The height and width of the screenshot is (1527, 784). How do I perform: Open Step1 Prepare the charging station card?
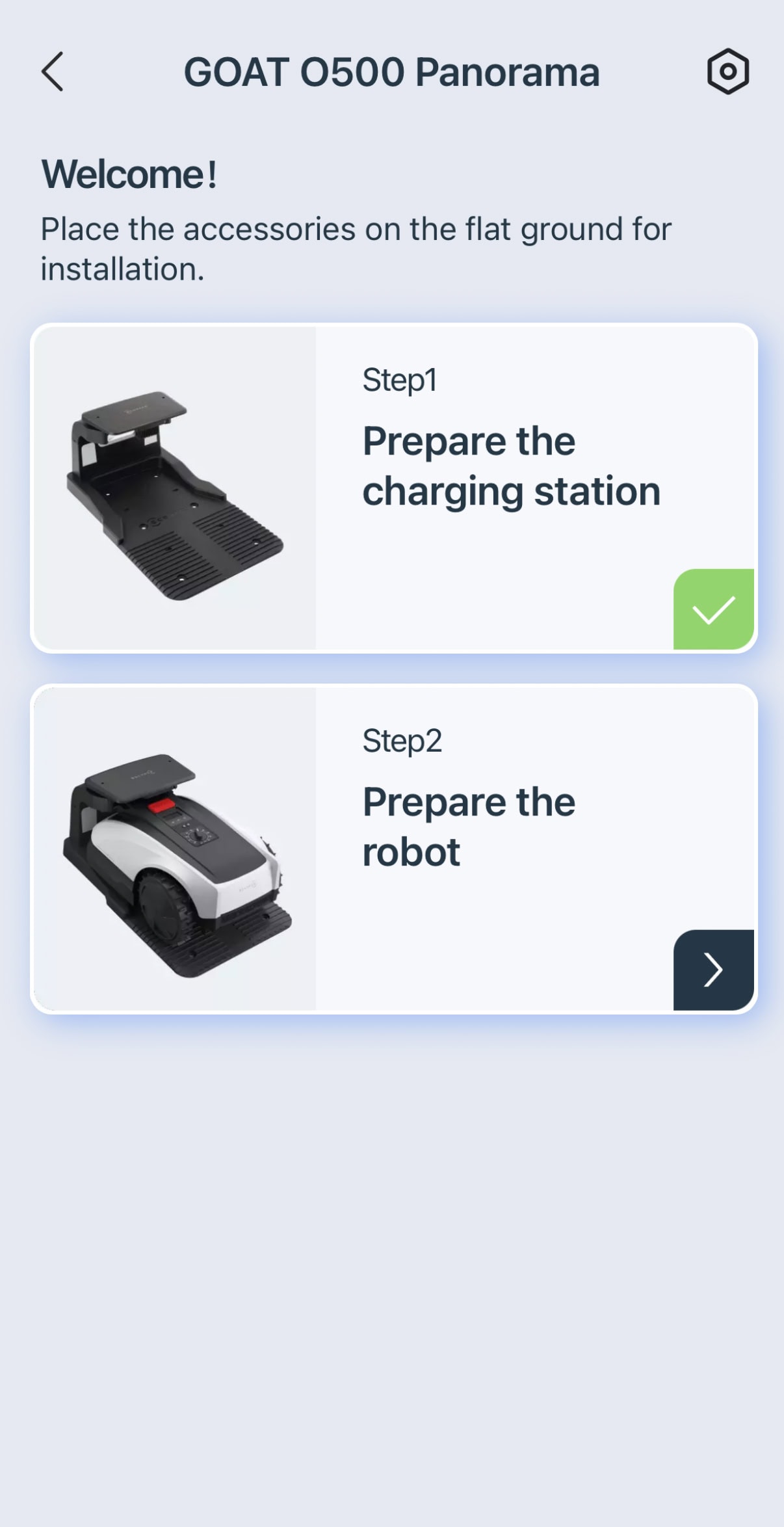pyautogui.click(x=394, y=488)
